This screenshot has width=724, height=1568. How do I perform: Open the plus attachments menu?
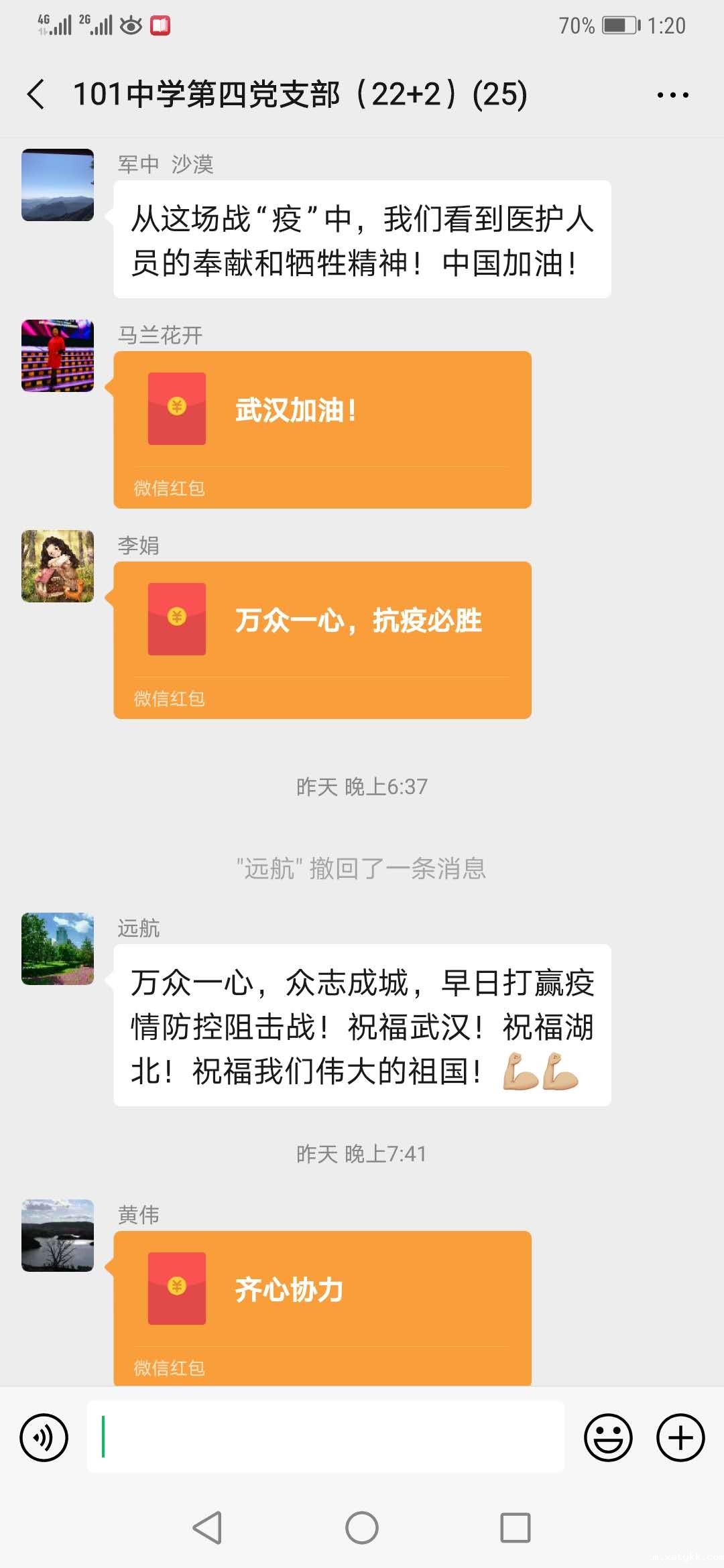click(x=680, y=1437)
